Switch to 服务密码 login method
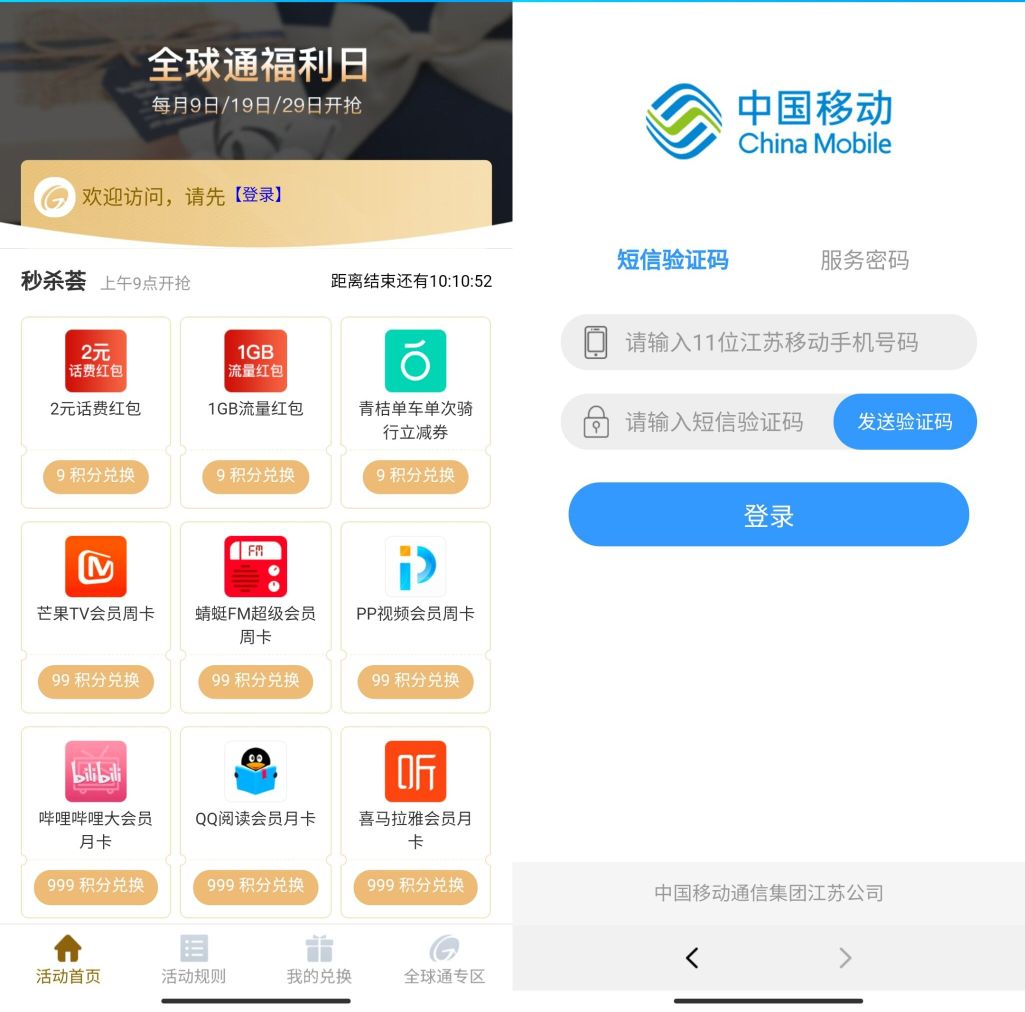This screenshot has width=1025, height=1012. (x=864, y=260)
